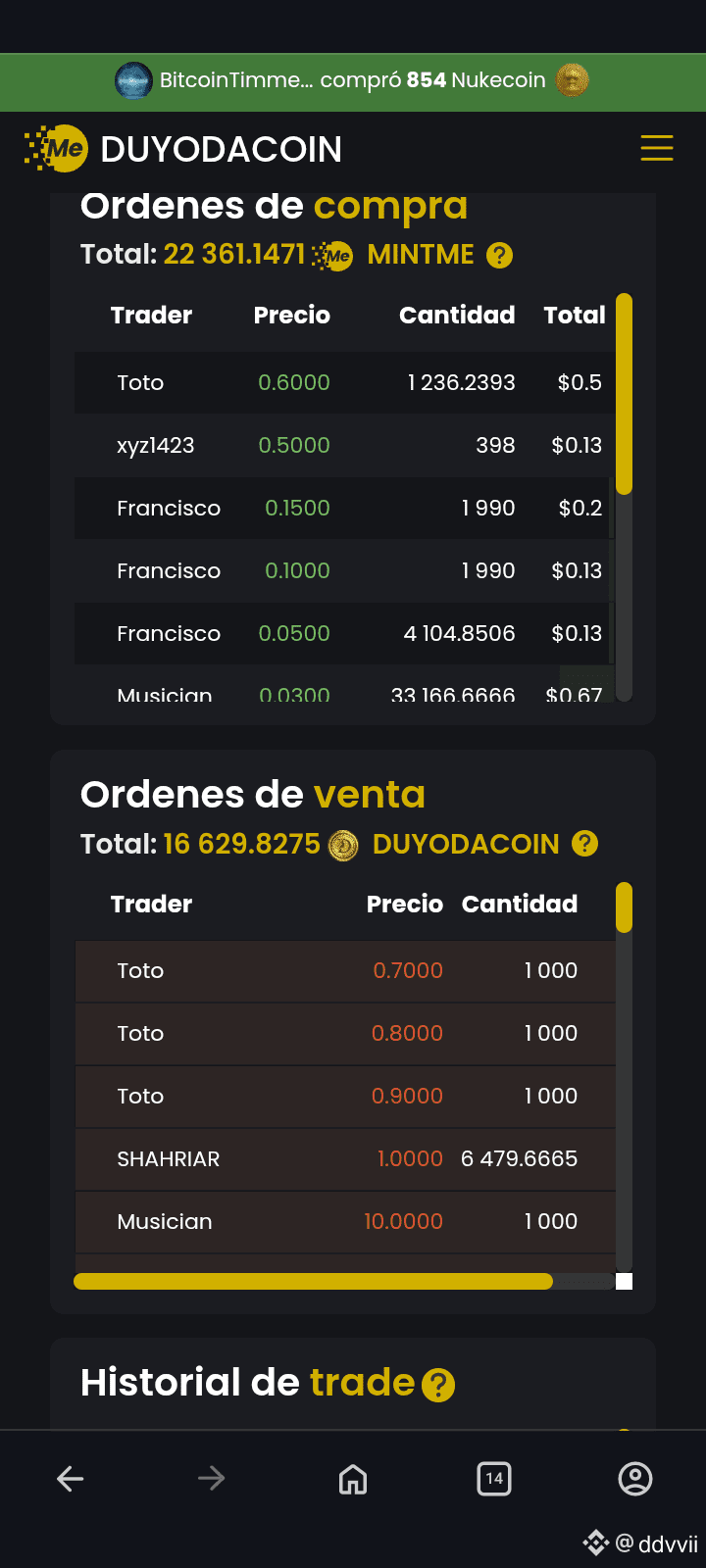The width and height of the screenshot is (706, 1568).
Task: Open the hamburger menu
Action: pyautogui.click(x=656, y=148)
